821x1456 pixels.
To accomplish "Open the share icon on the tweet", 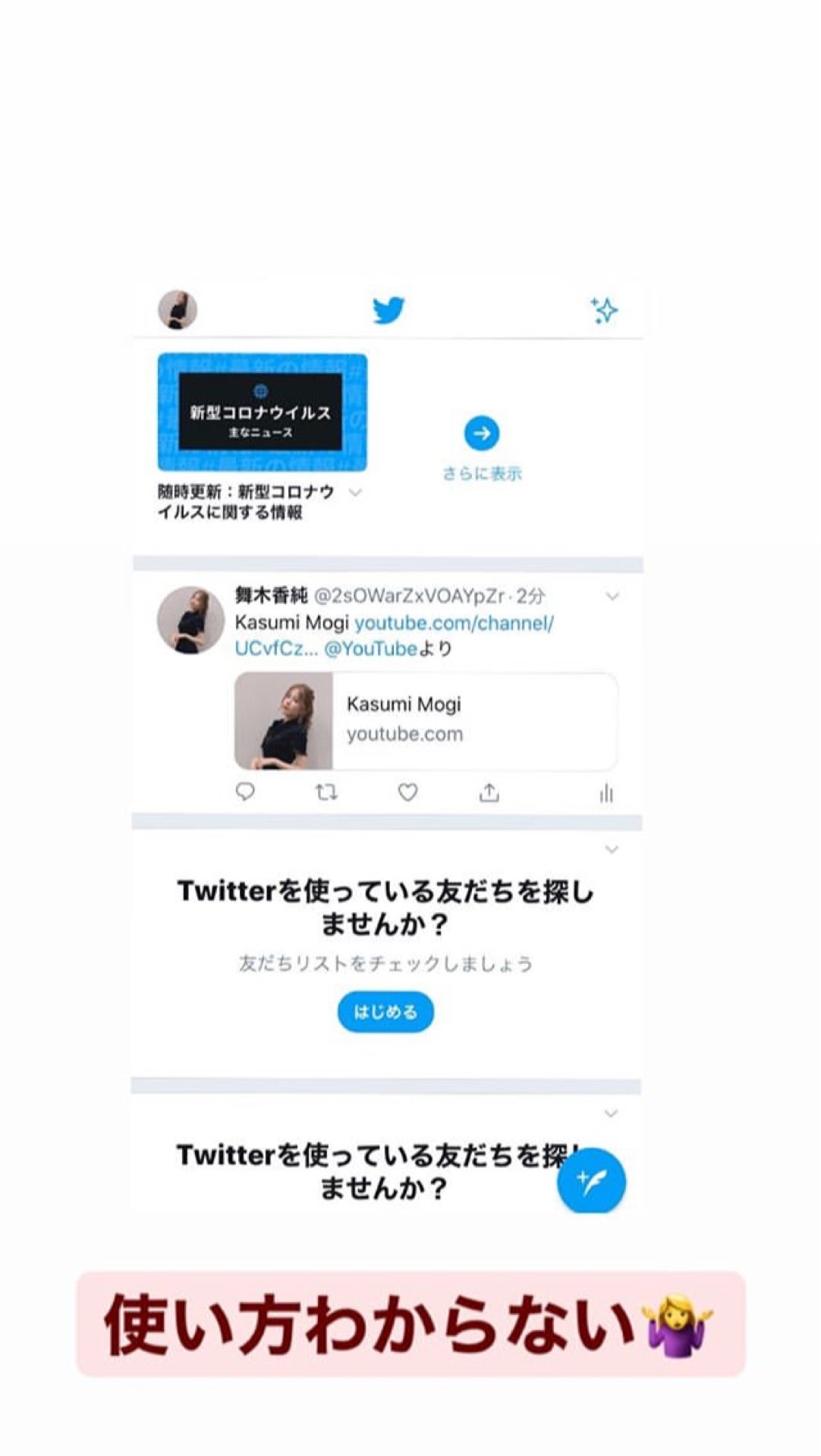I will (x=490, y=792).
